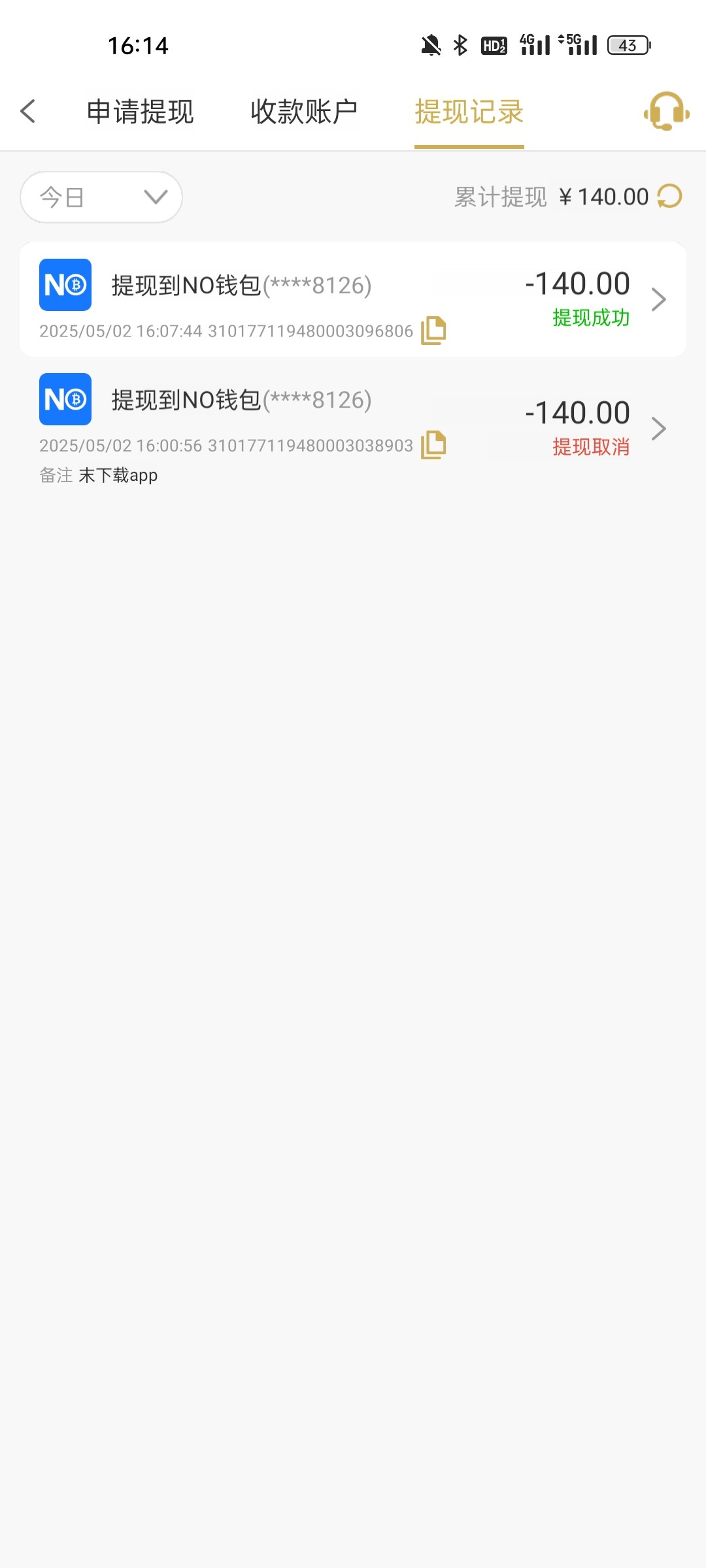Expand the 今日 date filter dropdown
Screen dimensions: 706x1568
[101, 197]
